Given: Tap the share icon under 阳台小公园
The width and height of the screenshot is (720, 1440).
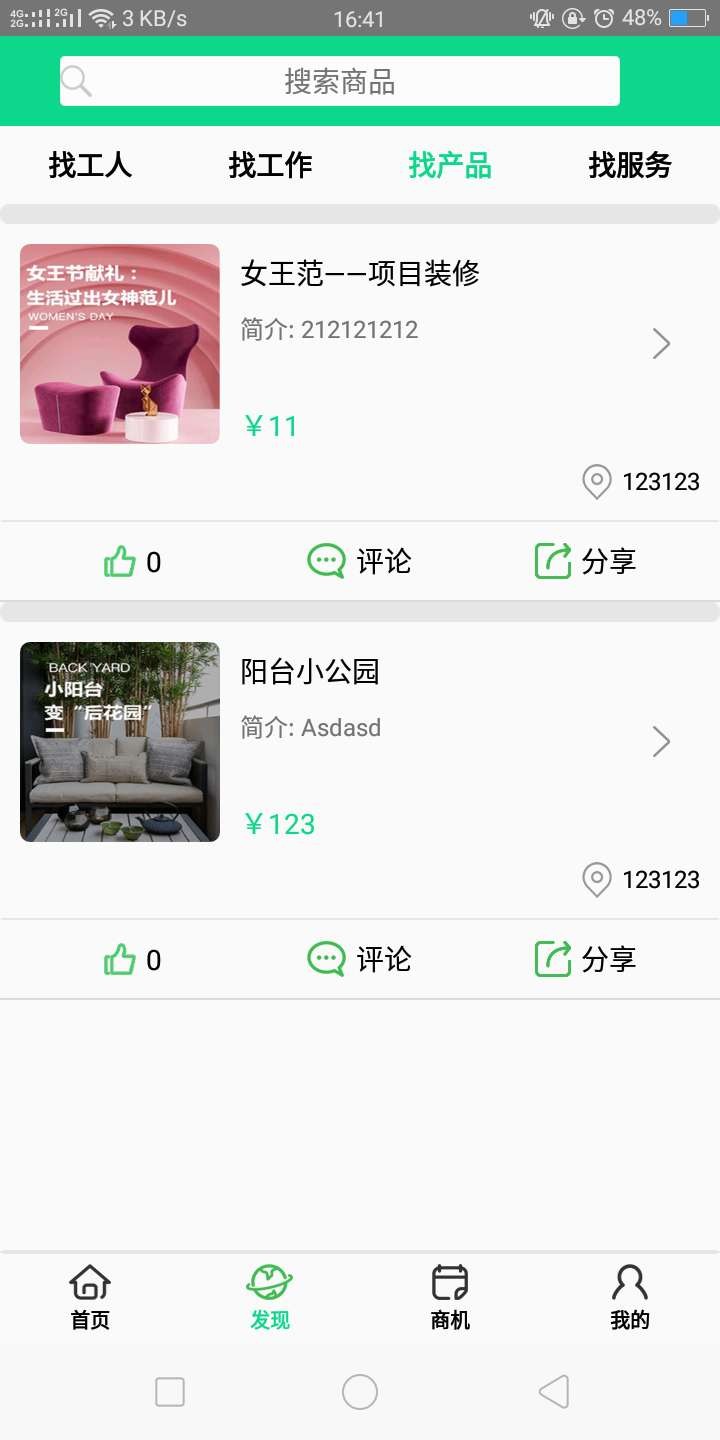Looking at the screenshot, I should click(x=551, y=958).
